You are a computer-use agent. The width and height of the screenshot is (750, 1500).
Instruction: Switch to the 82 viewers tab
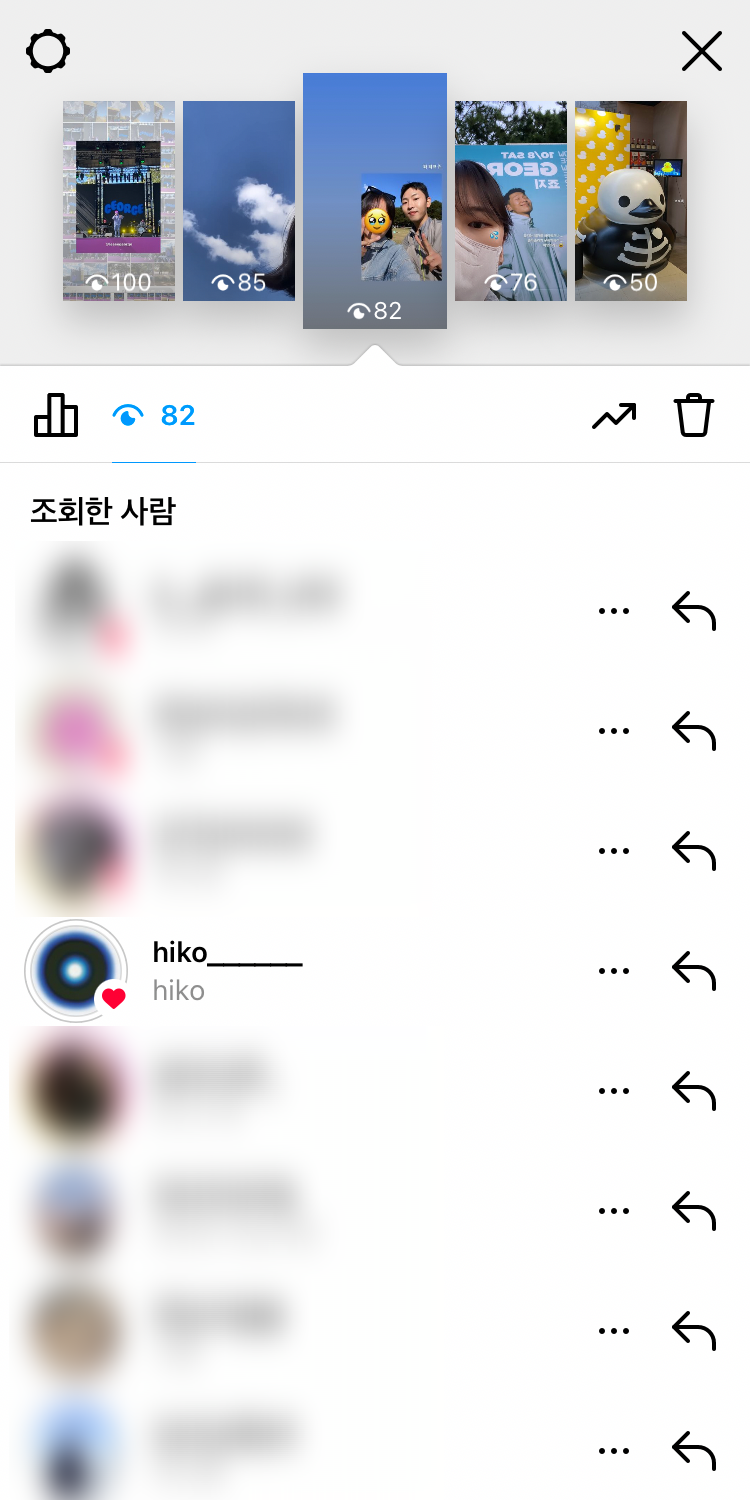click(x=154, y=415)
